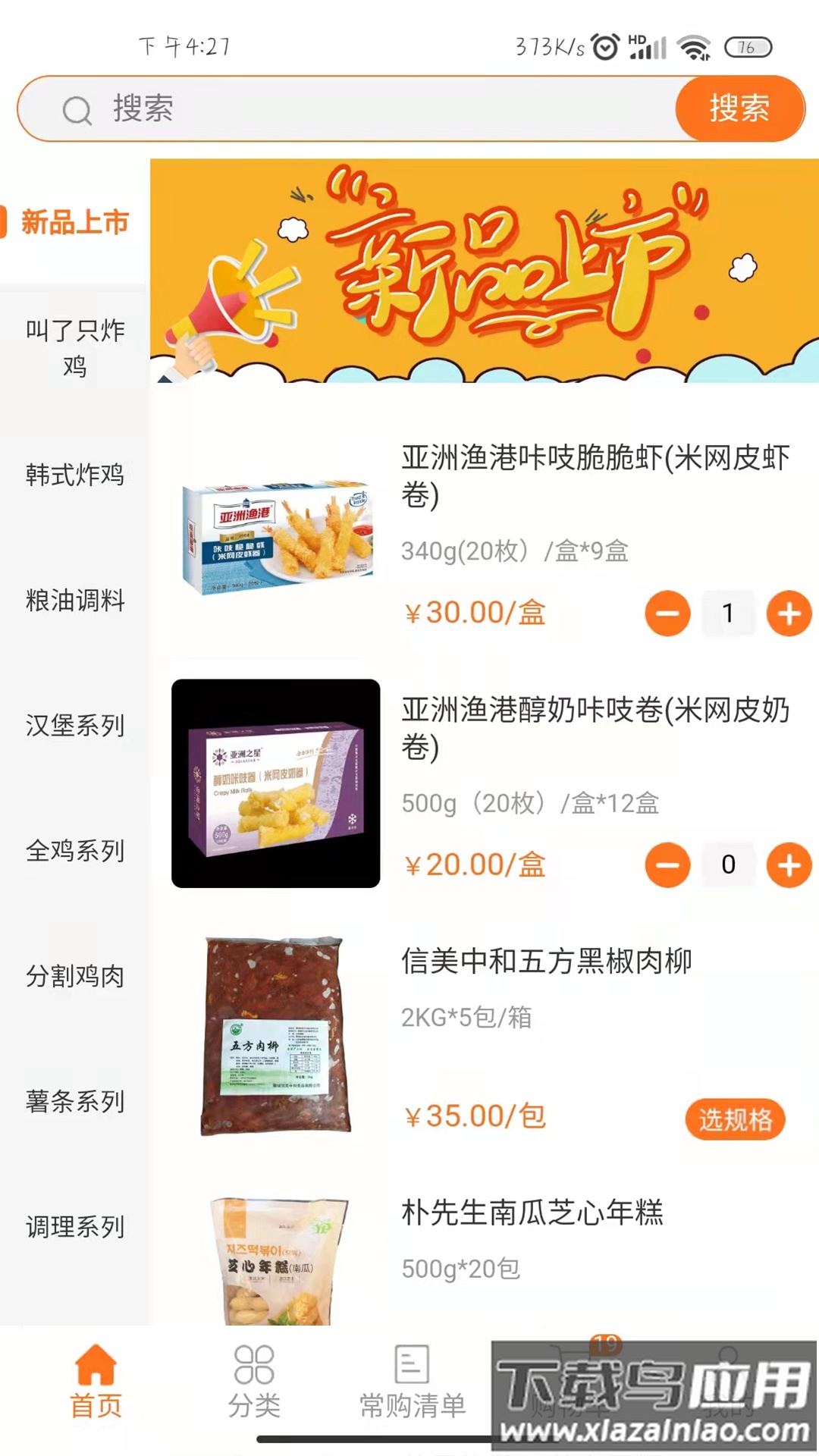Tap the plus icon for 亚洲渔港醇奶咔吱卷

(788, 864)
